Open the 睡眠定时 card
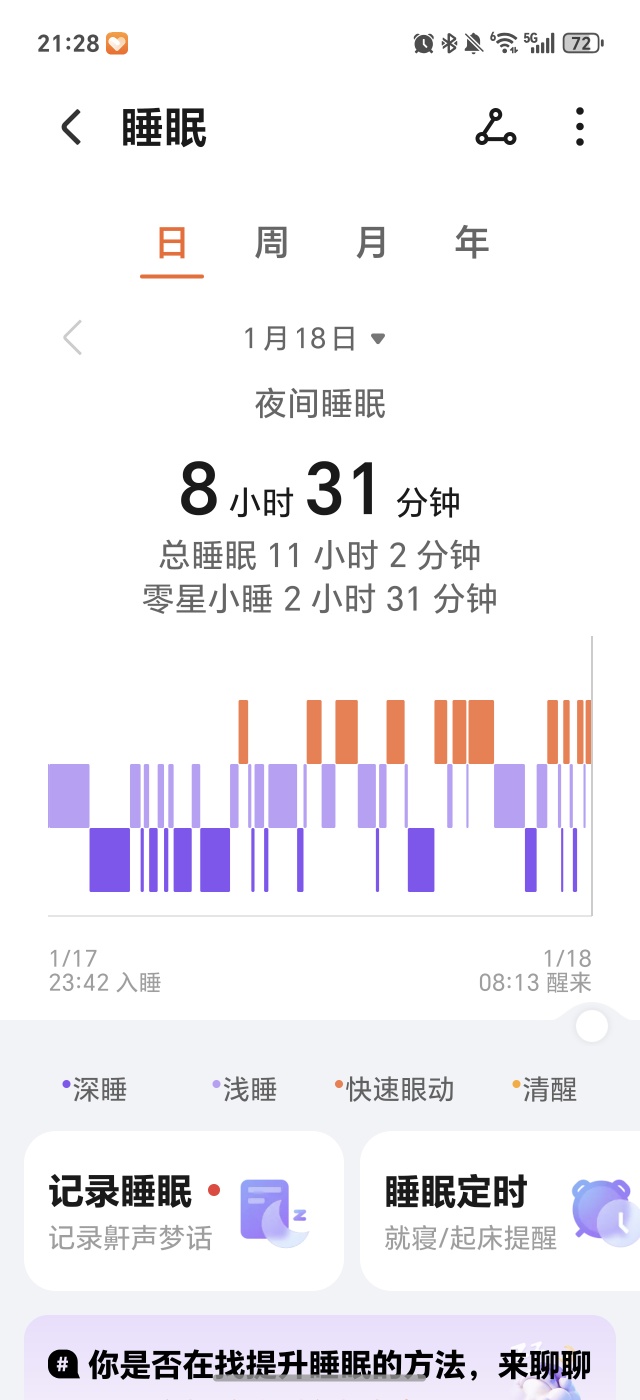The height and width of the screenshot is (1400, 640). (500, 1210)
